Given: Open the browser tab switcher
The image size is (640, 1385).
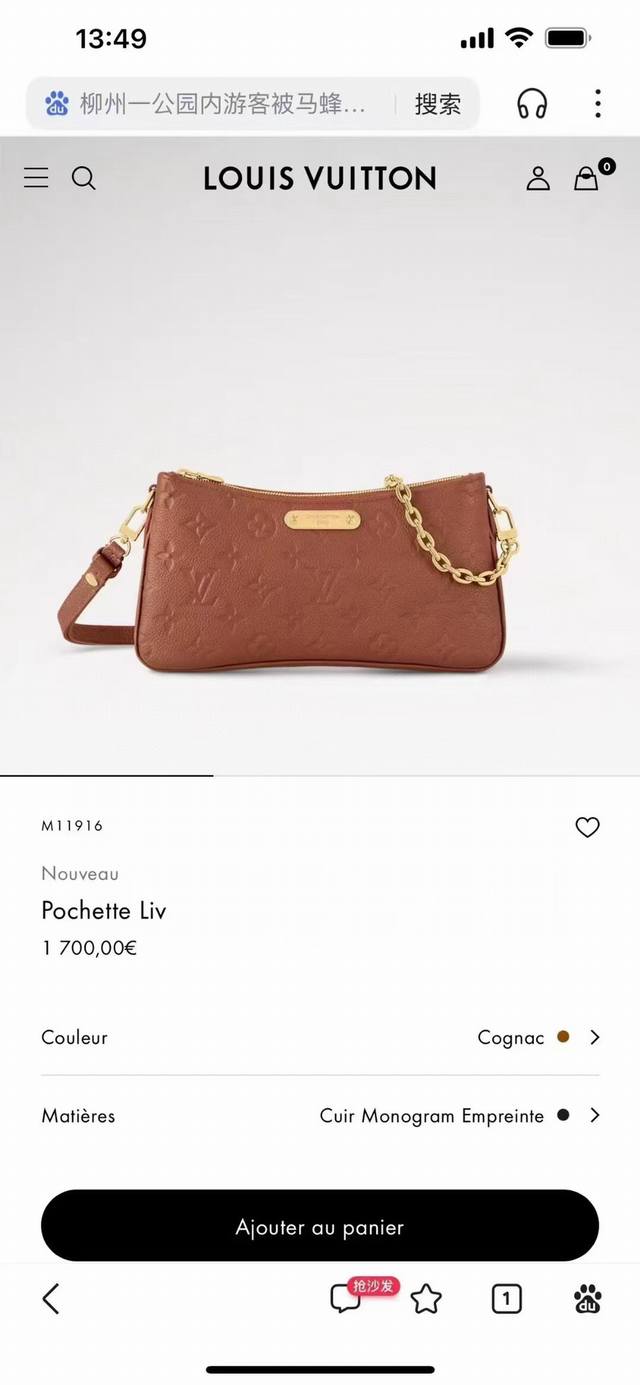Looking at the screenshot, I should 506,1299.
